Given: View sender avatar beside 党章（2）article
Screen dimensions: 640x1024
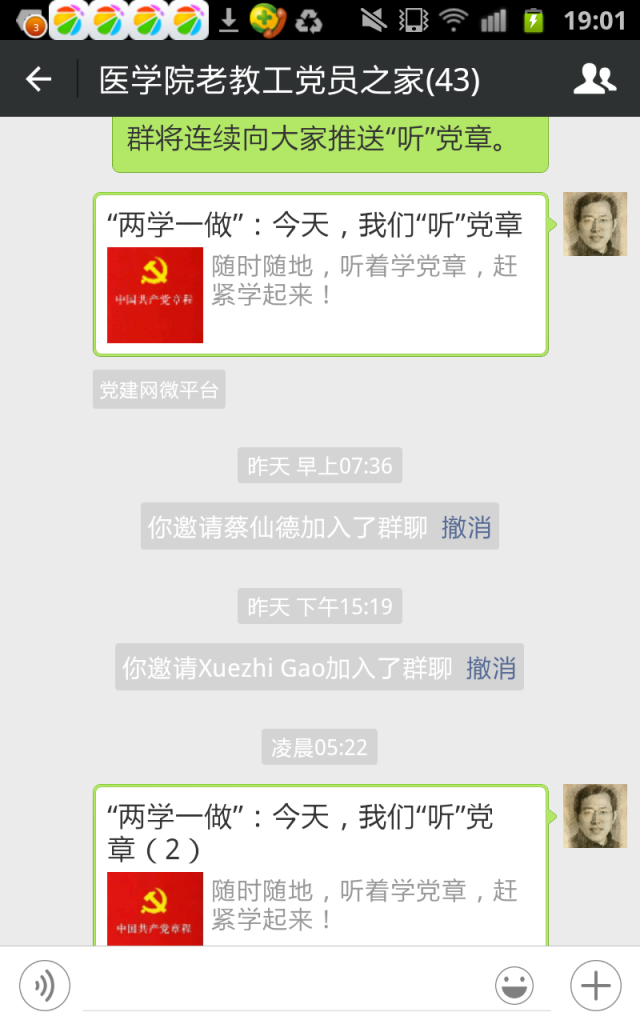Looking at the screenshot, I should point(595,816).
